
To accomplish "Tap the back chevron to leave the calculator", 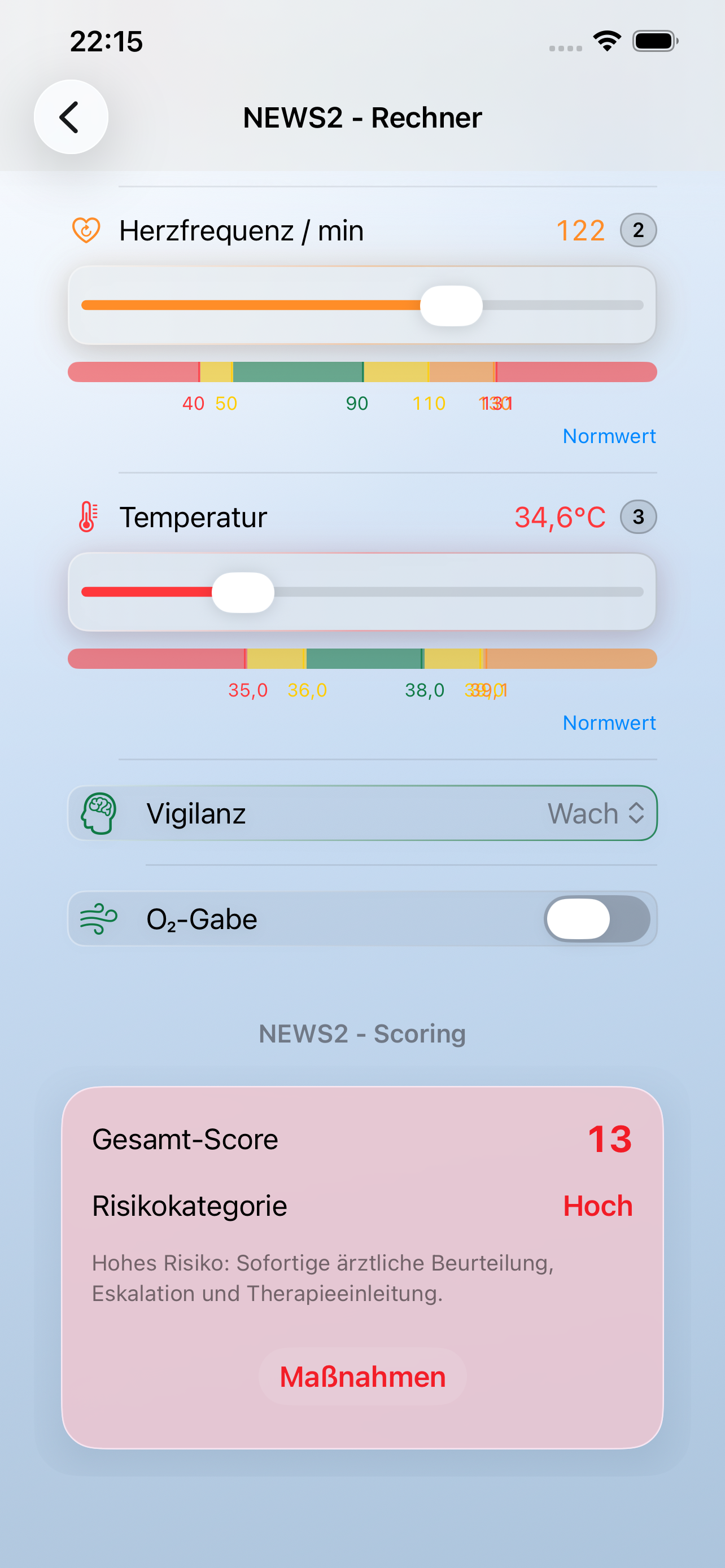I will pyautogui.click(x=71, y=116).
